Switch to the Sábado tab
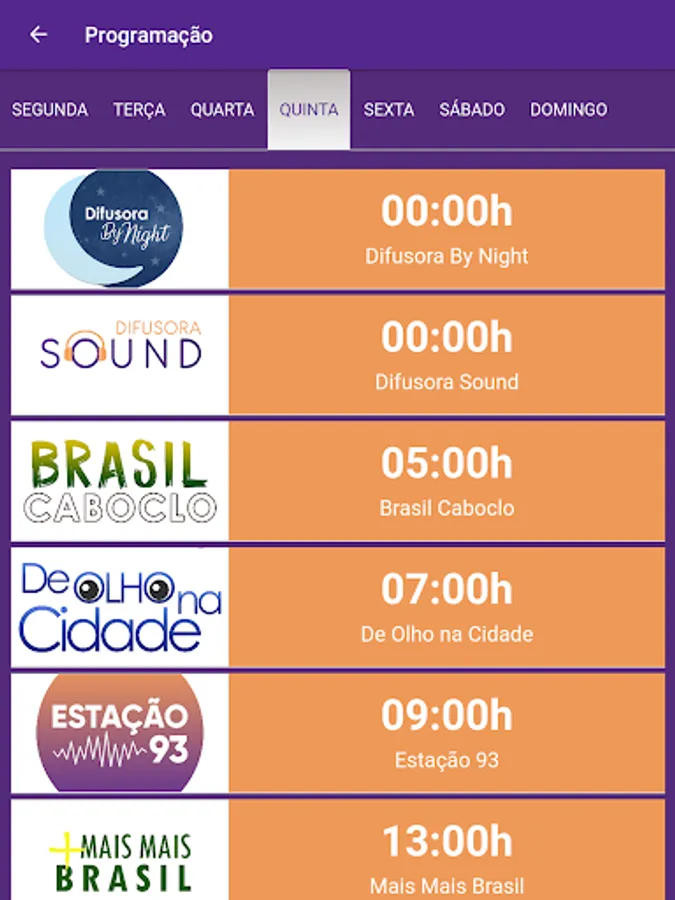This screenshot has width=675, height=900. (472, 110)
